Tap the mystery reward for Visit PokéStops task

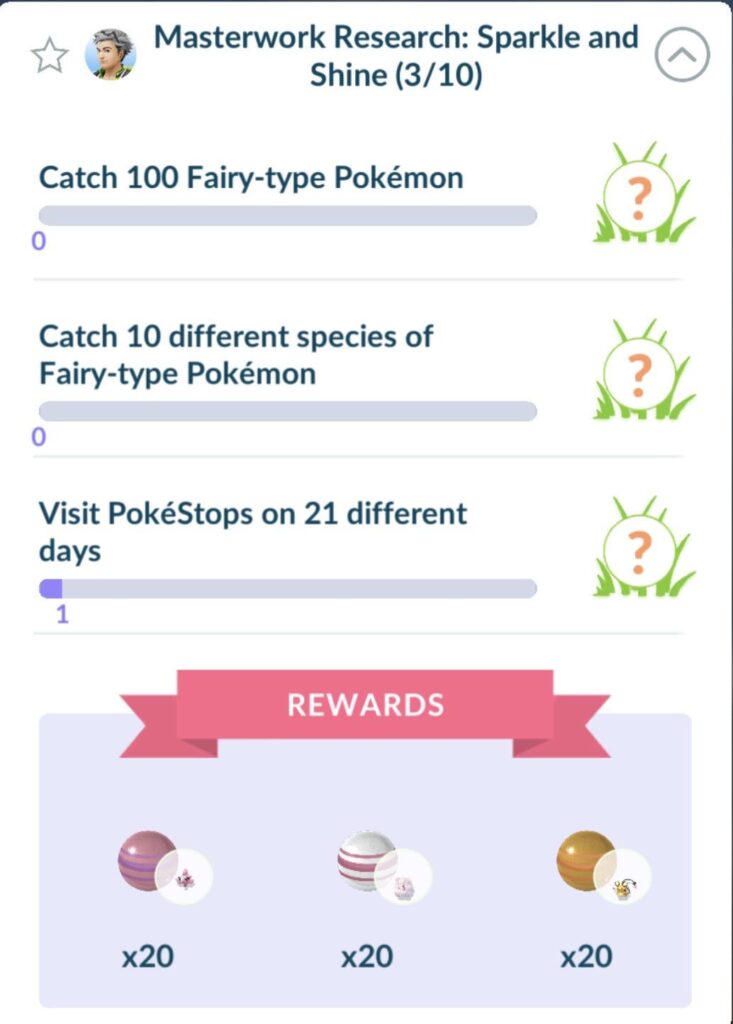641,549
